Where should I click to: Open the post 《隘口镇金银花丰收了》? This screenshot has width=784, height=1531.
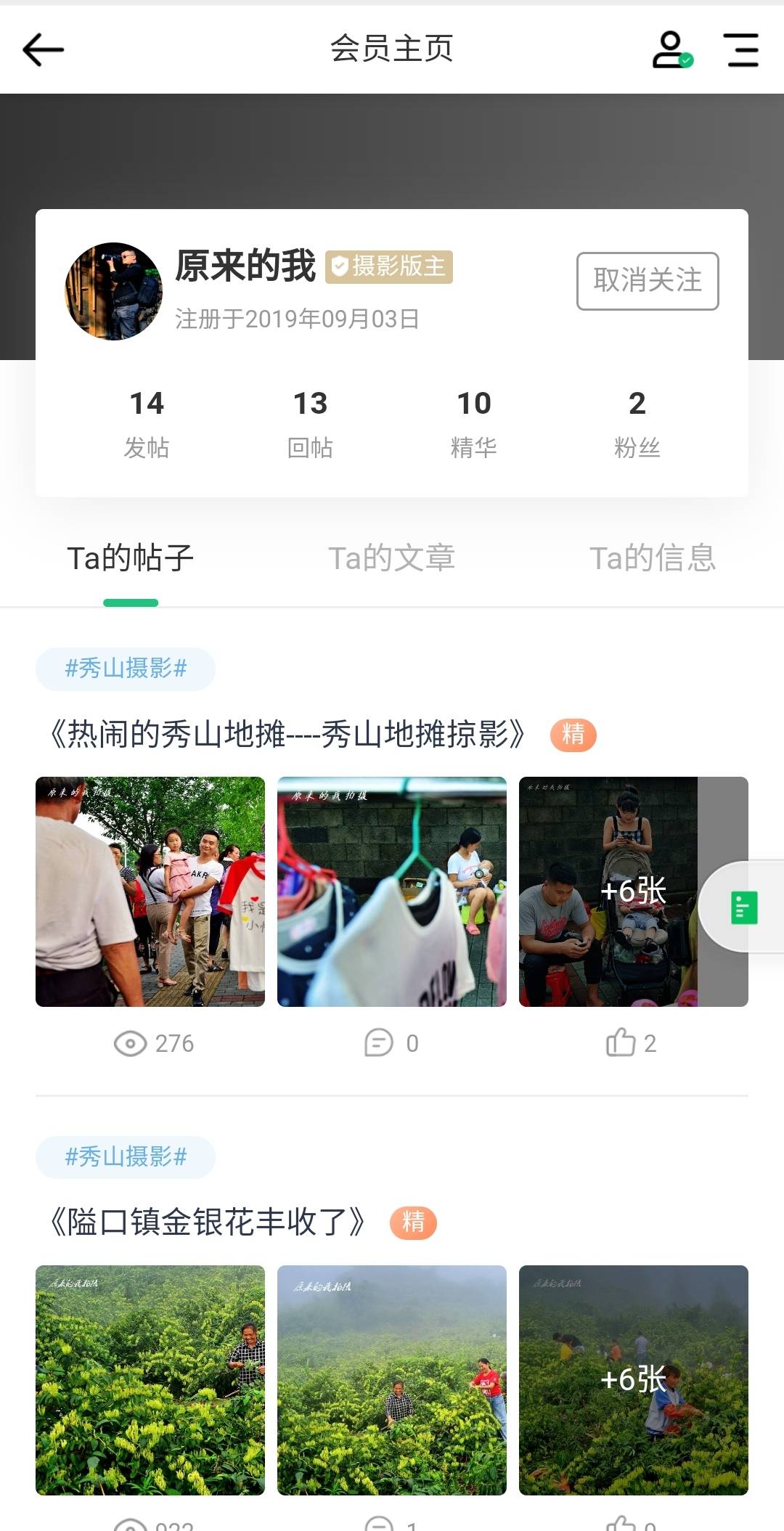[x=207, y=1222]
